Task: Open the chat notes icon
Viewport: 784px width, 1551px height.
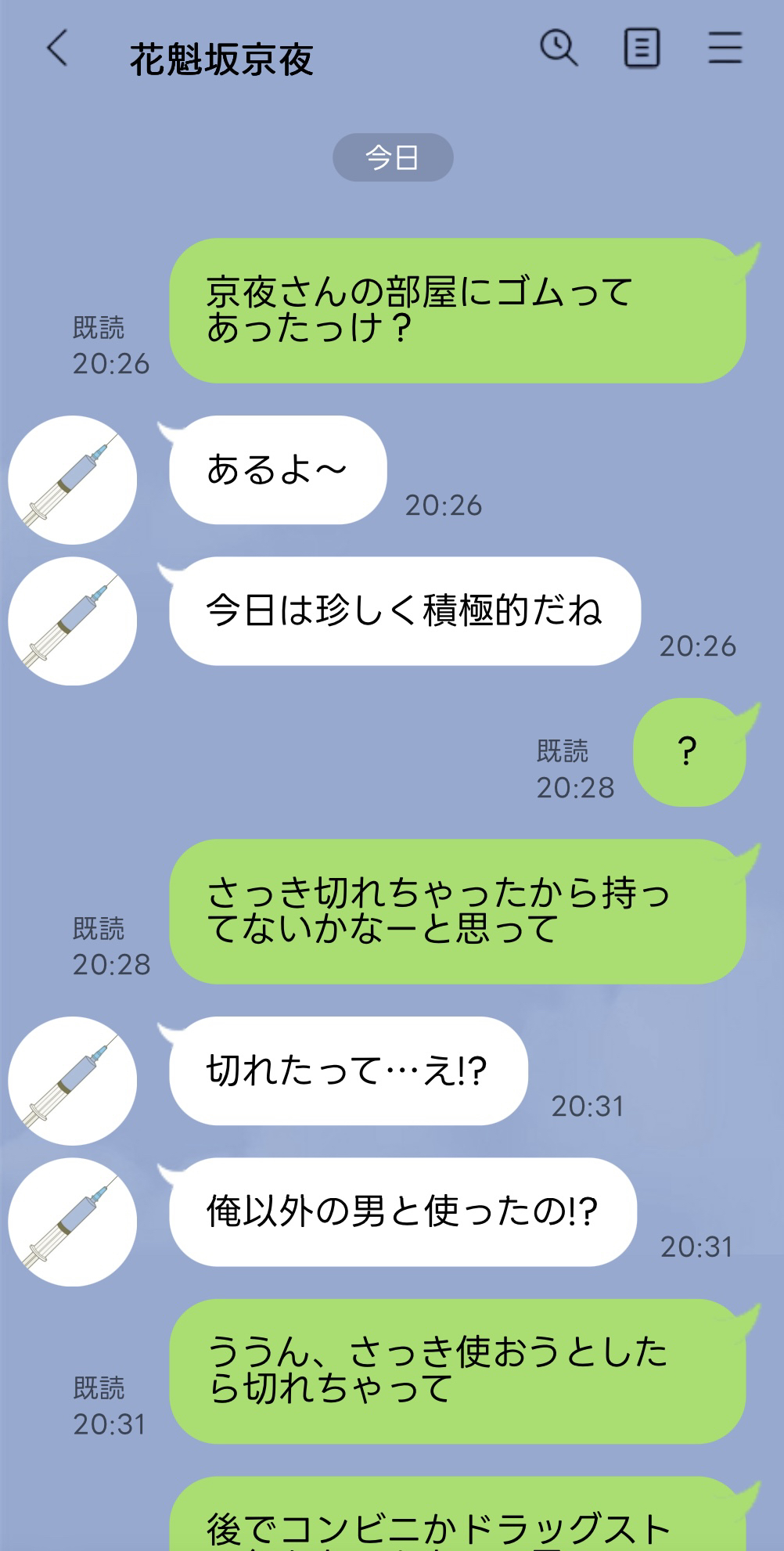Action: tap(642, 48)
